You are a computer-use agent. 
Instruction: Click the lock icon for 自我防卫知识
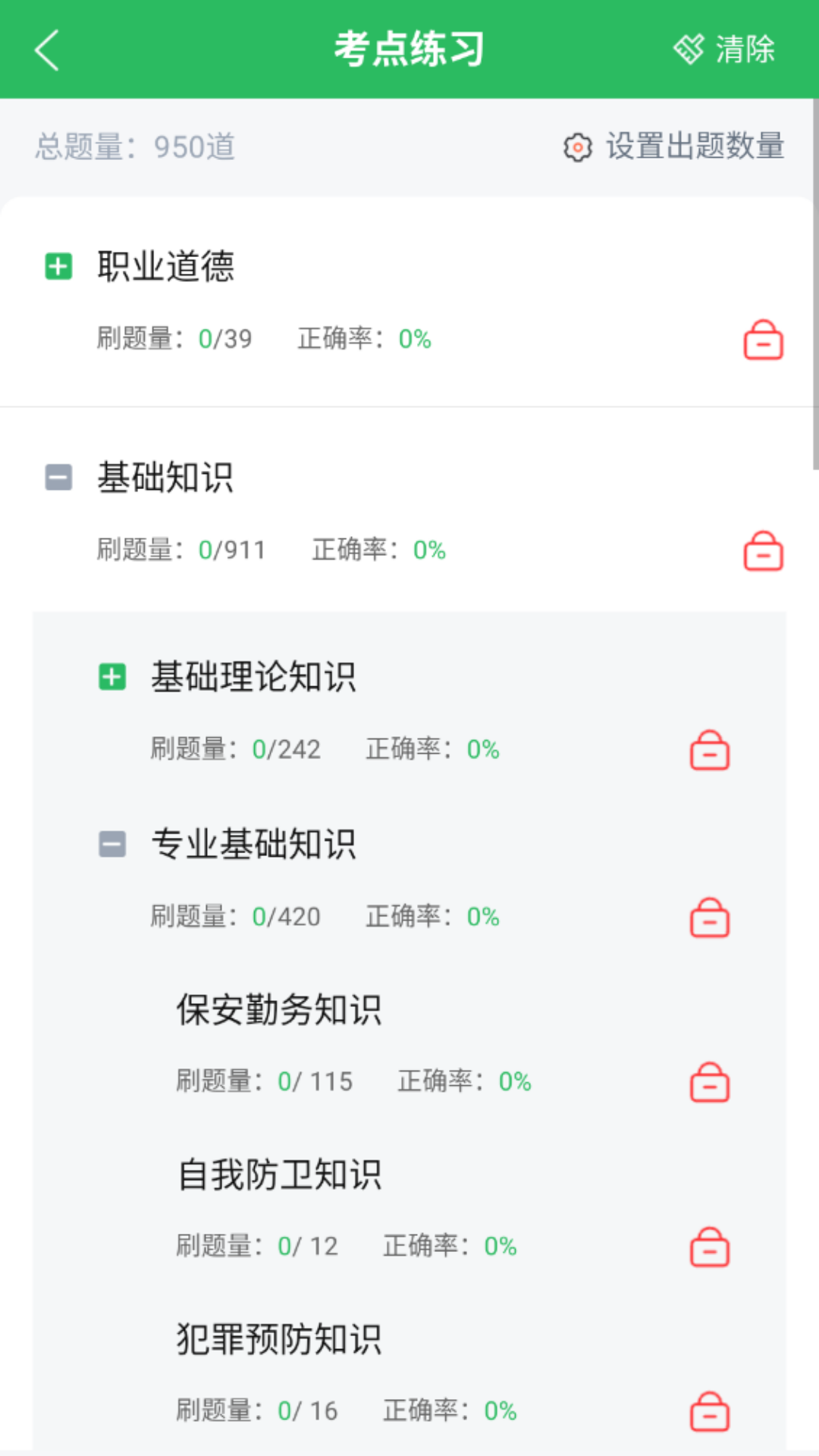click(x=708, y=1247)
